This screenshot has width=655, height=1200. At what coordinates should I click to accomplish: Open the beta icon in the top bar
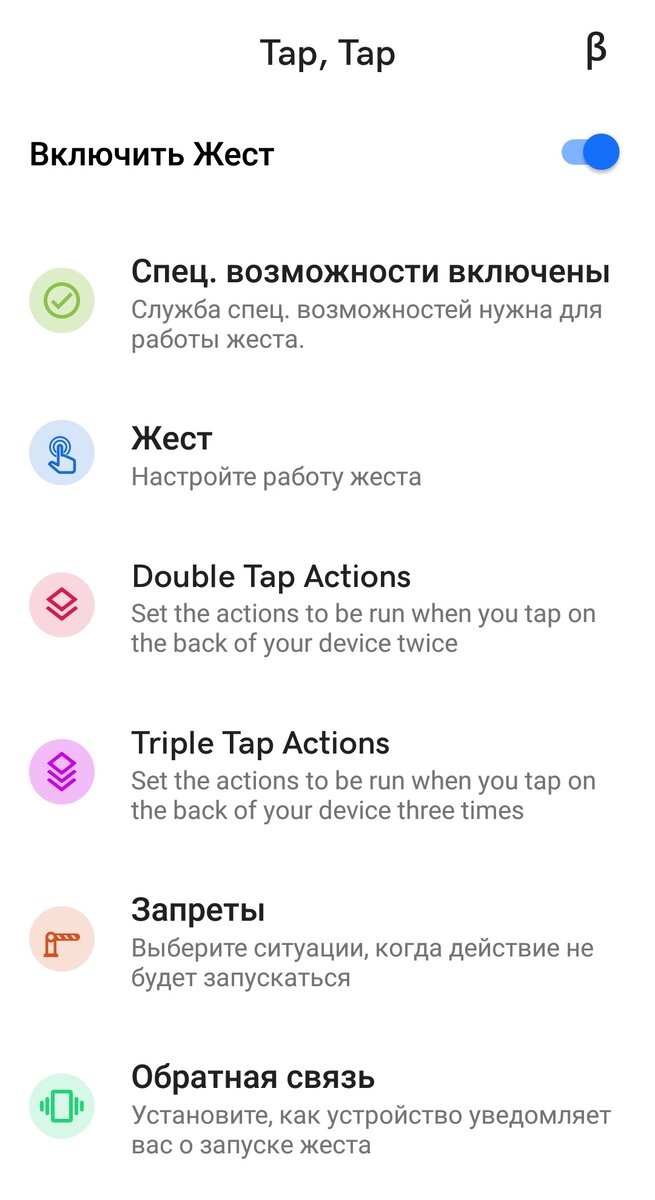(596, 50)
